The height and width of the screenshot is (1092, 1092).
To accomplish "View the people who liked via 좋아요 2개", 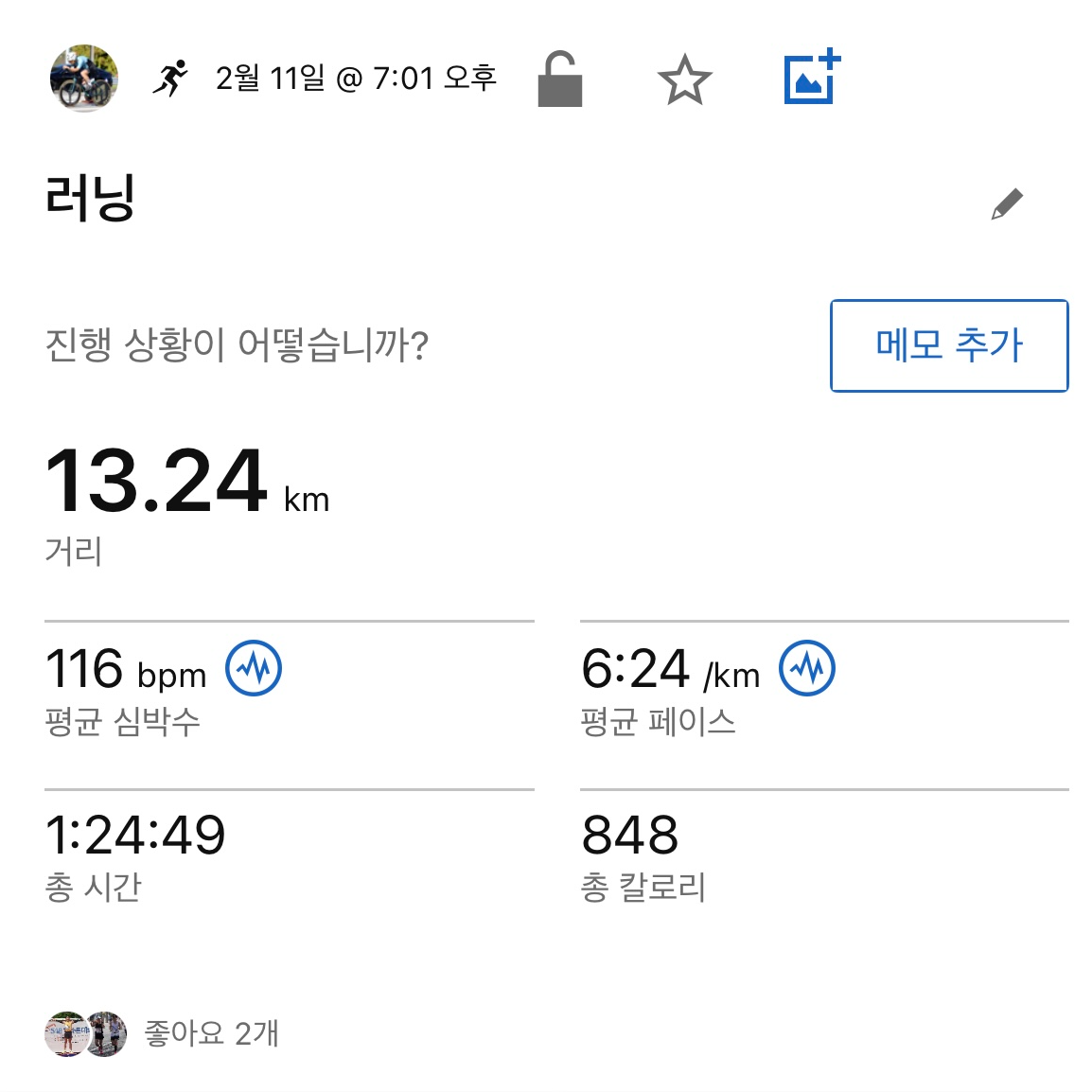I will click(211, 1033).
